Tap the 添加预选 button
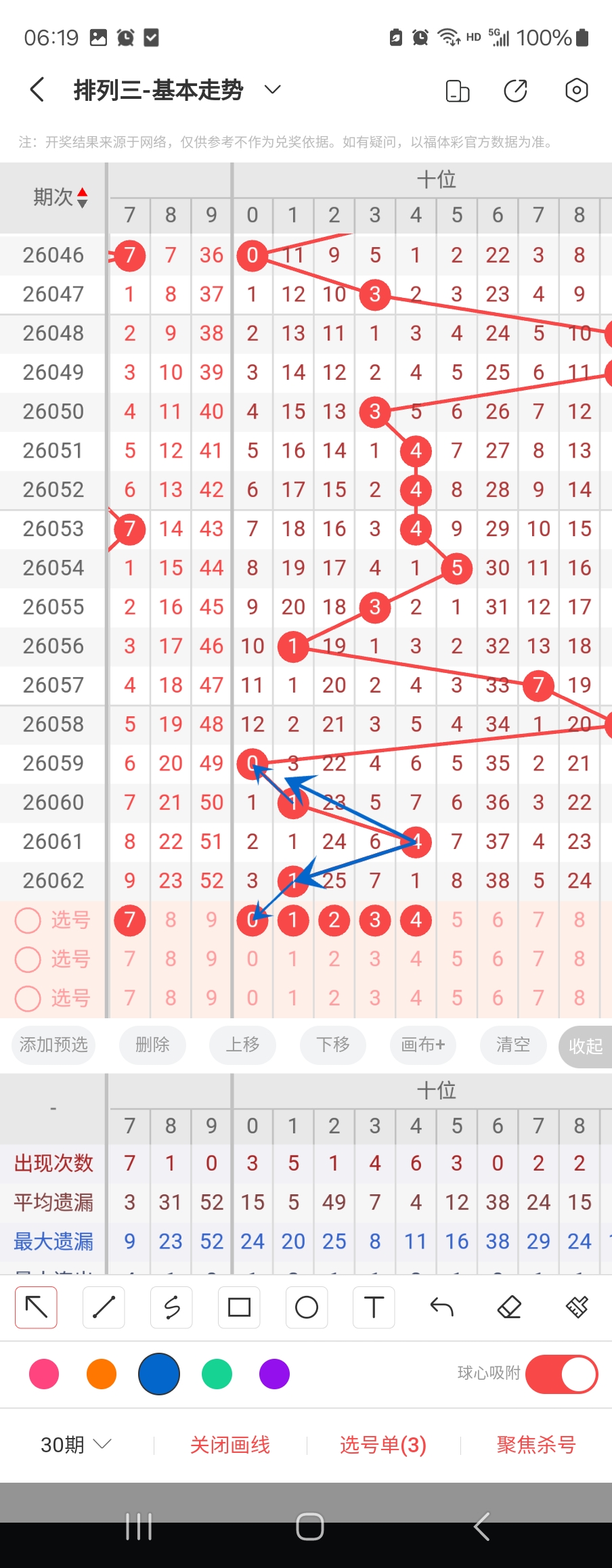Image resolution: width=612 pixels, height=1568 pixels. tap(53, 1045)
